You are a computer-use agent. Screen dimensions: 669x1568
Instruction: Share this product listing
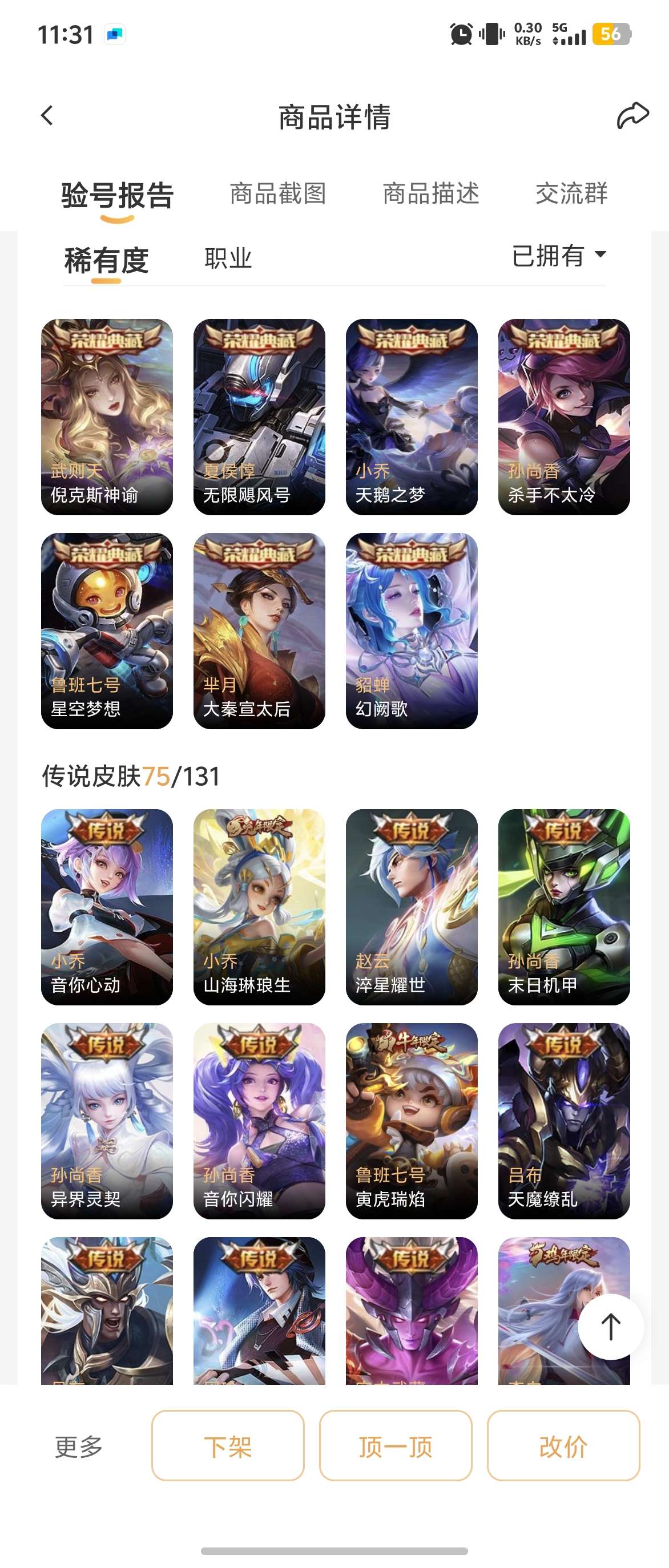[632, 116]
